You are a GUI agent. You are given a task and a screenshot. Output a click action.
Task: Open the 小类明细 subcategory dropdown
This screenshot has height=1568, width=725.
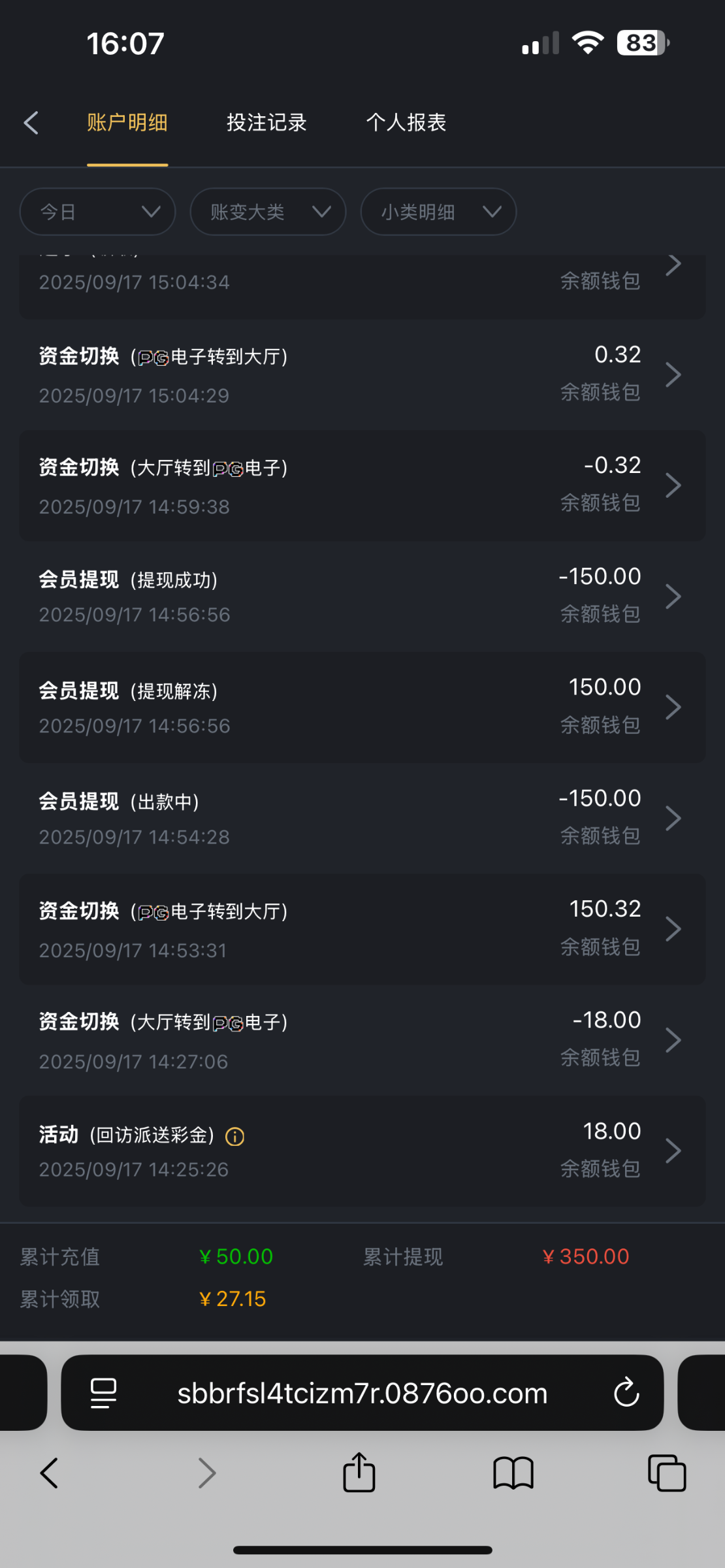438,212
